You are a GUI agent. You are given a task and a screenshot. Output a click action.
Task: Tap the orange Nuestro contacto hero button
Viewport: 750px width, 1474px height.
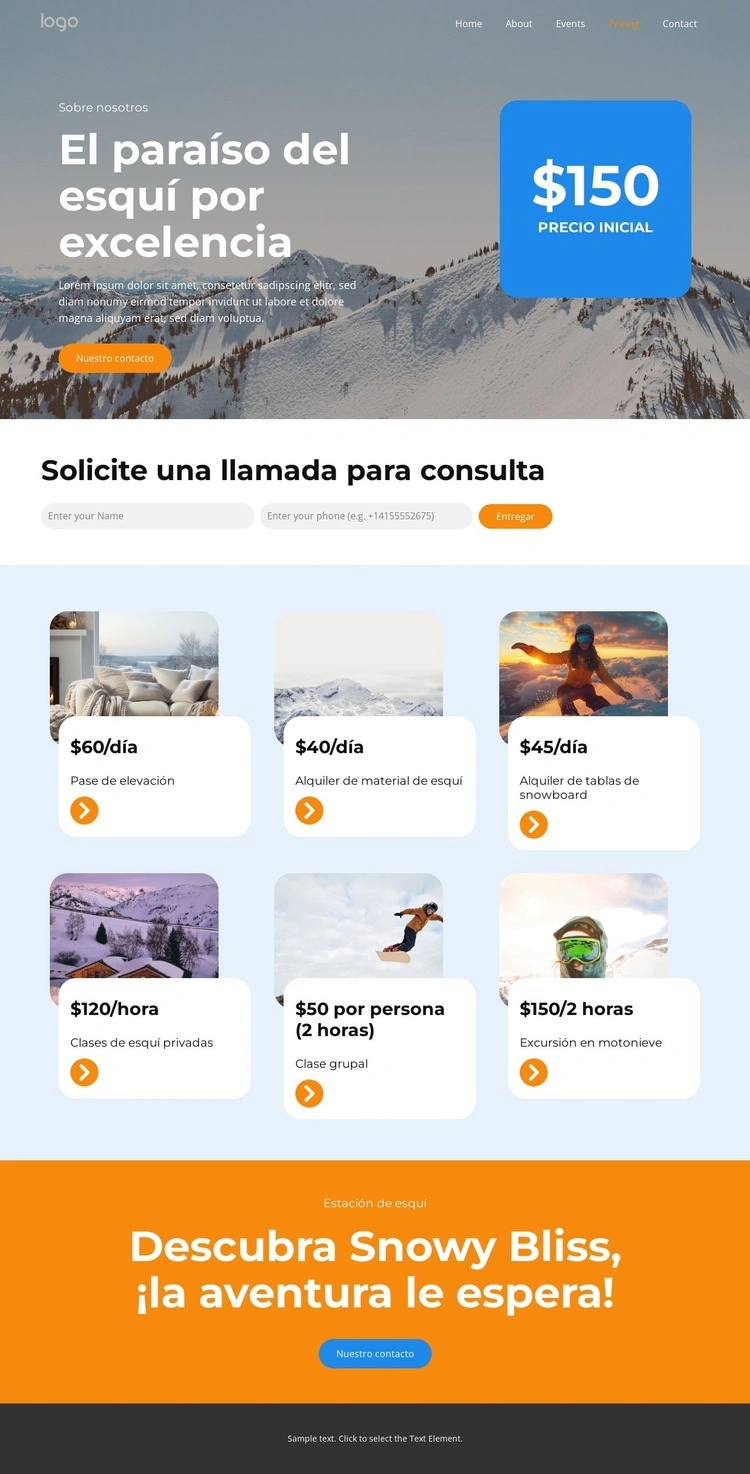[115, 358]
